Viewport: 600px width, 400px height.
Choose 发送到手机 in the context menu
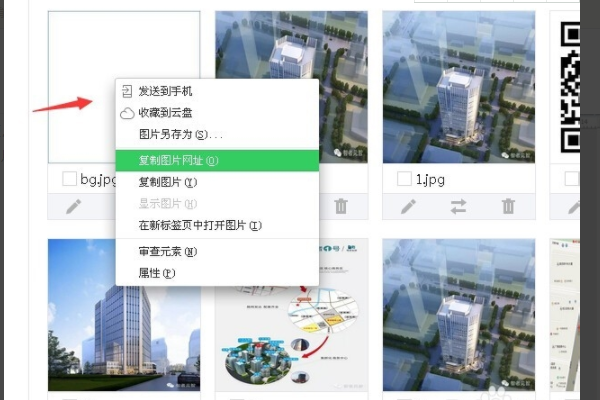click(166, 92)
